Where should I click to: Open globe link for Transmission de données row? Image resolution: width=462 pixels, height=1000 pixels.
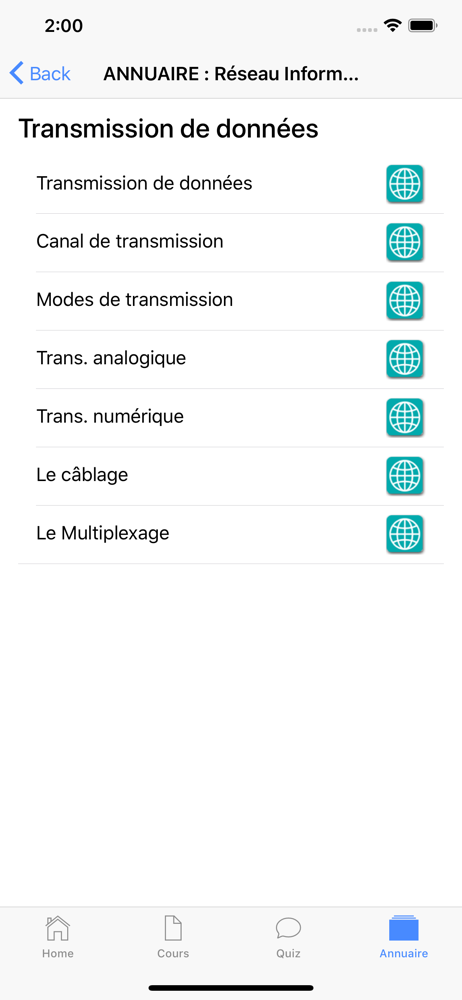[405, 184]
